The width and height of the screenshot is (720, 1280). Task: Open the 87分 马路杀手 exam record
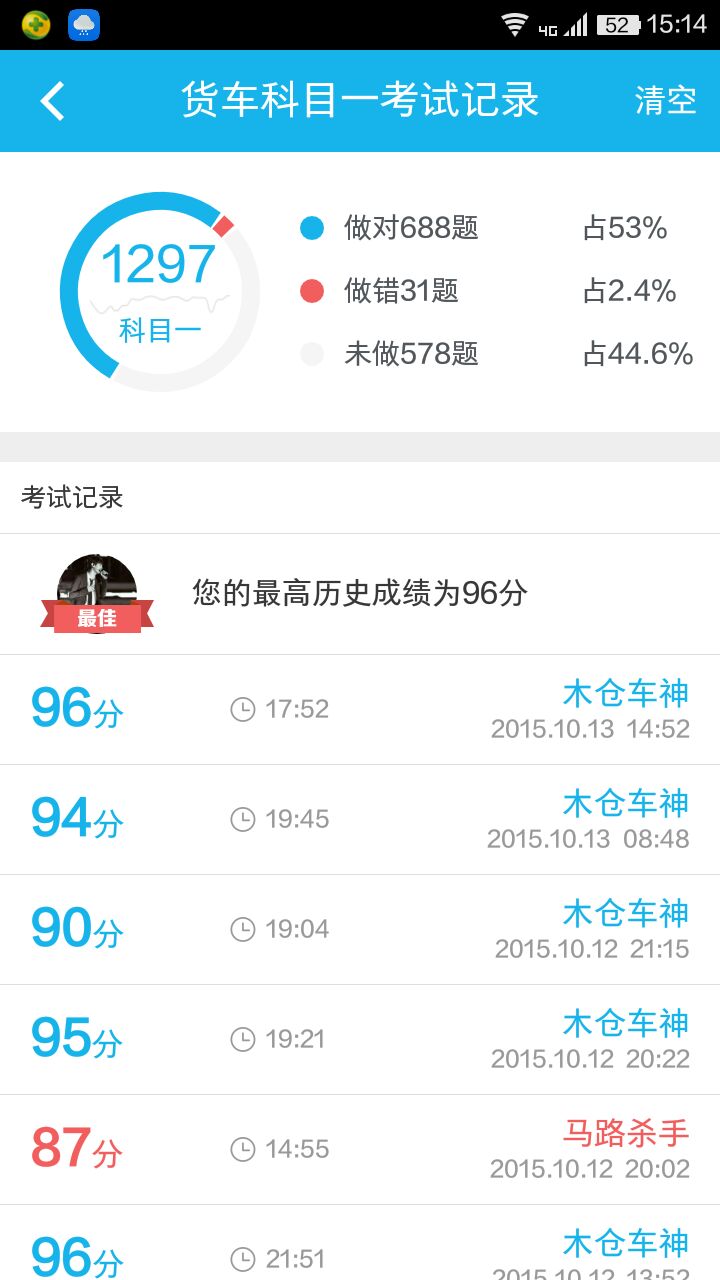tap(360, 1150)
